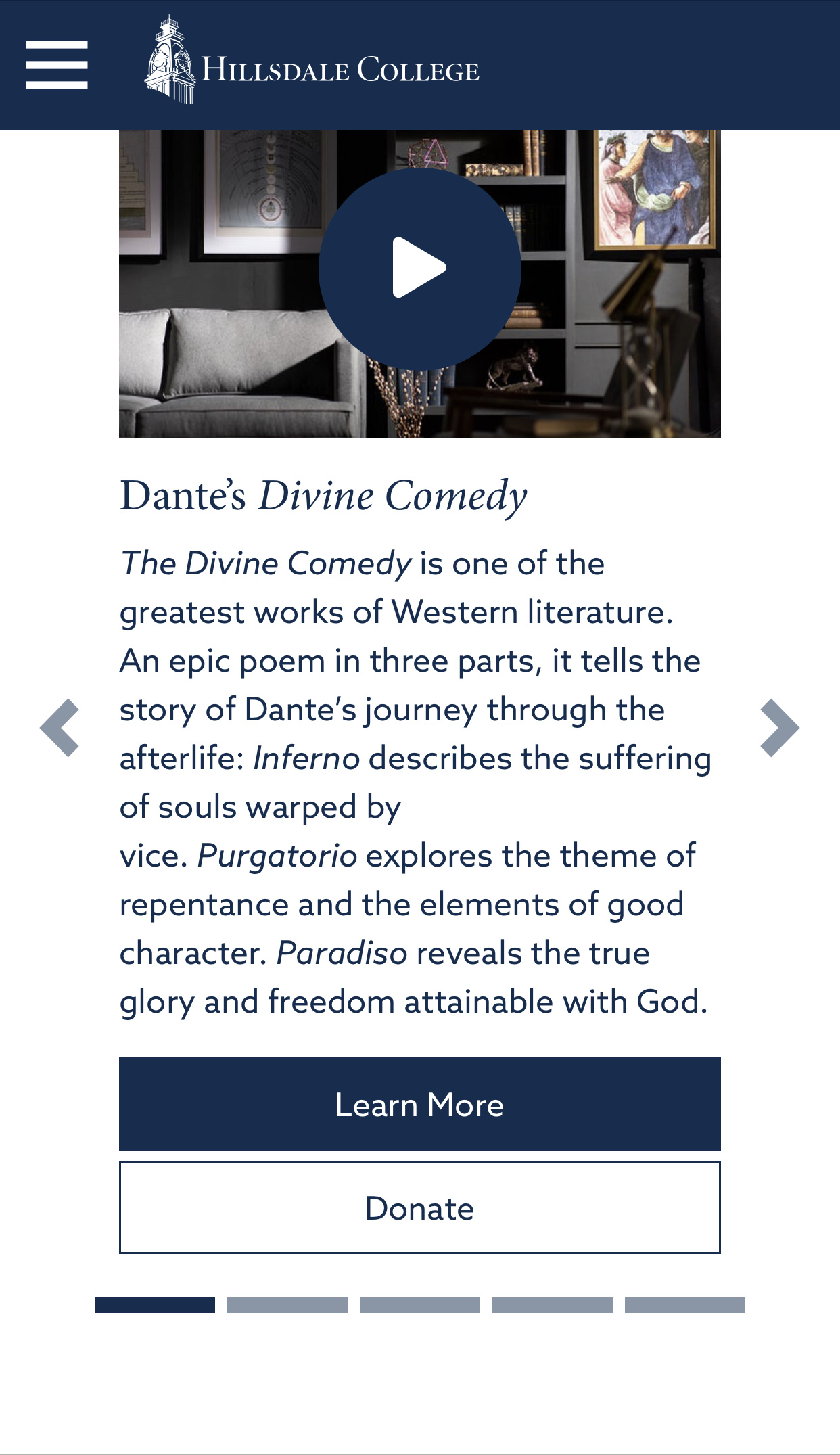Jump to the third slide indicator

point(420,1305)
